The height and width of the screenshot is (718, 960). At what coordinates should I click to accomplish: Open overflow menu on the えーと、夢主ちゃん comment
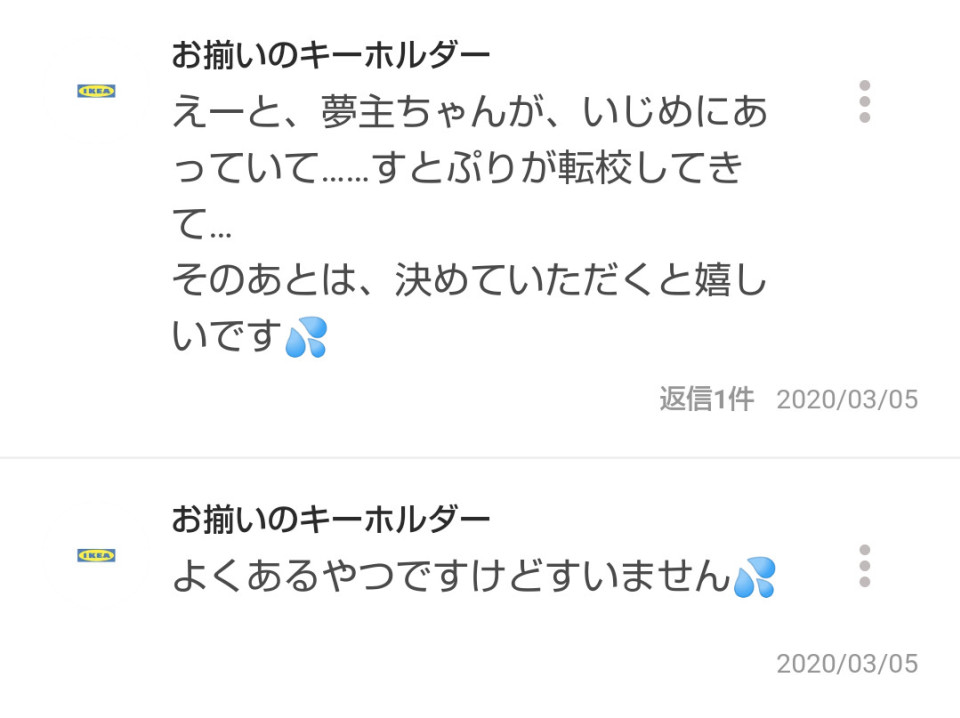(865, 102)
